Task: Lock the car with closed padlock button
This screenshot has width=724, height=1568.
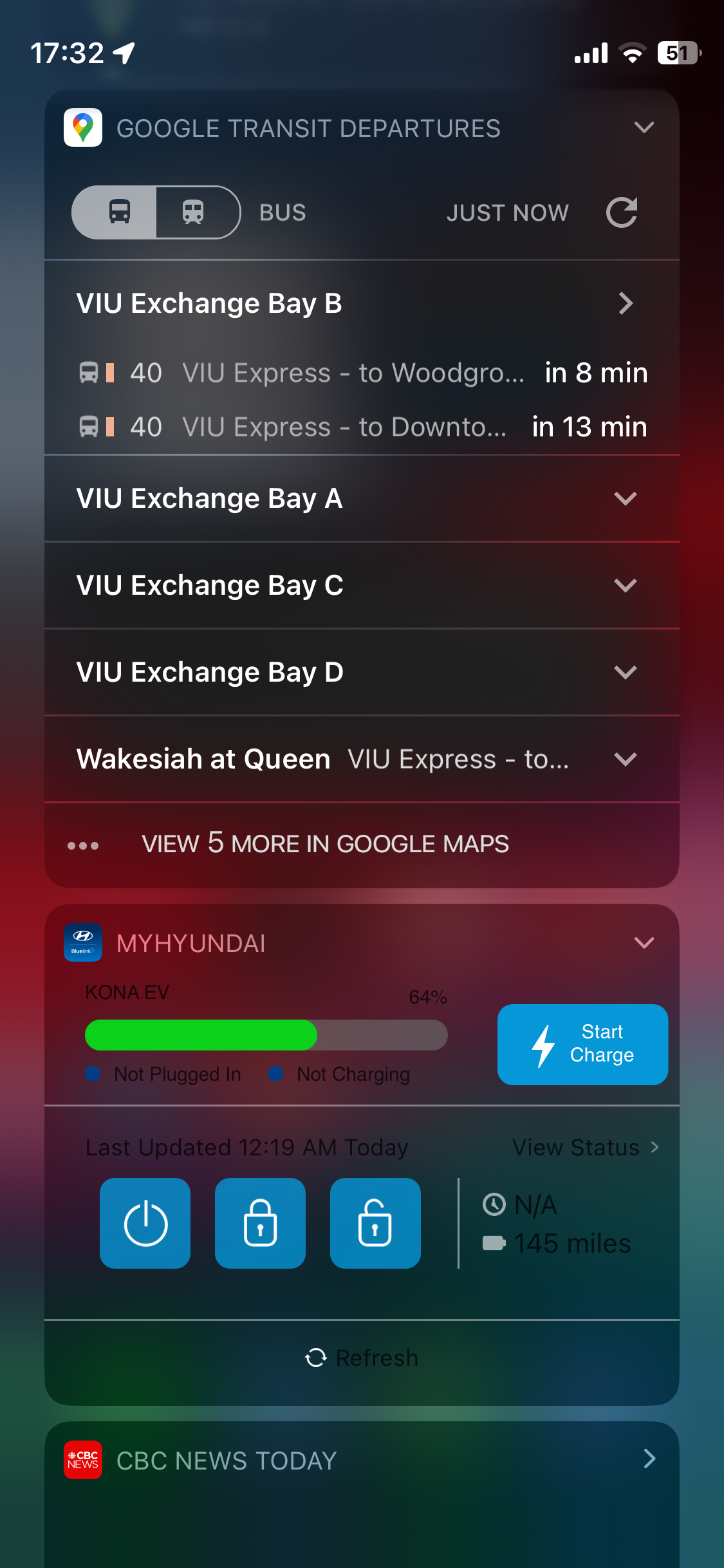Action: coord(260,1223)
